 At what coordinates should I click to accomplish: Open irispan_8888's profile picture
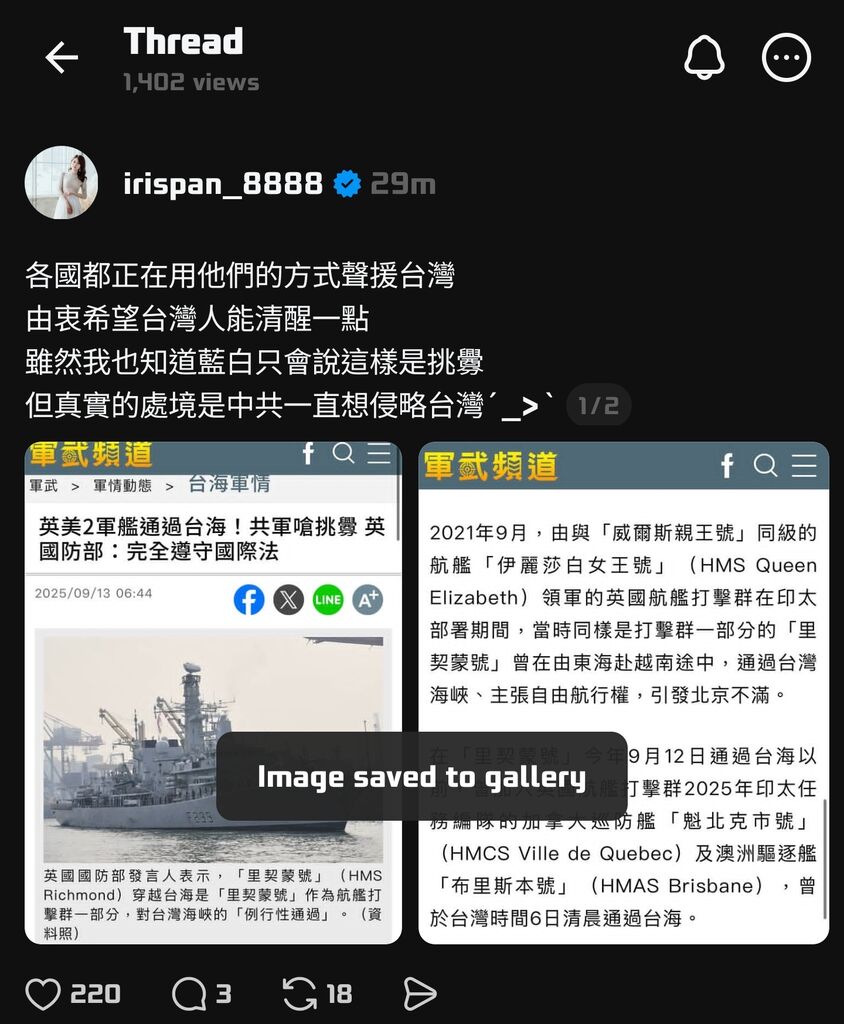coord(61,183)
